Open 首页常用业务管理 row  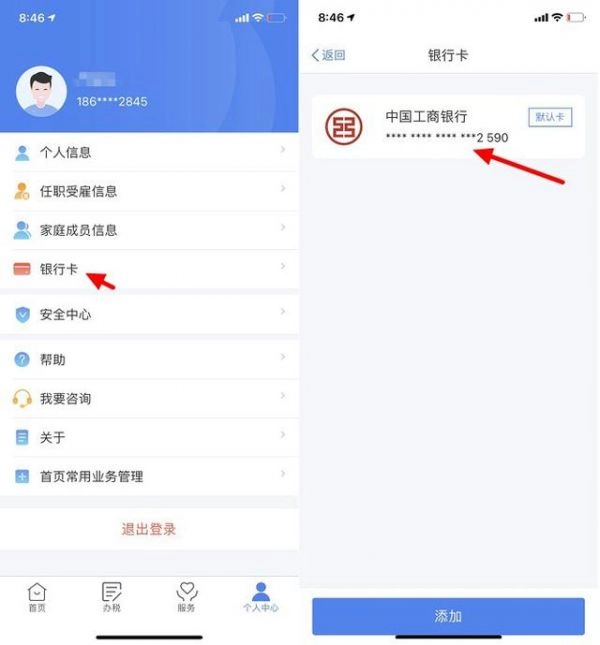pyautogui.click(x=150, y=476)
